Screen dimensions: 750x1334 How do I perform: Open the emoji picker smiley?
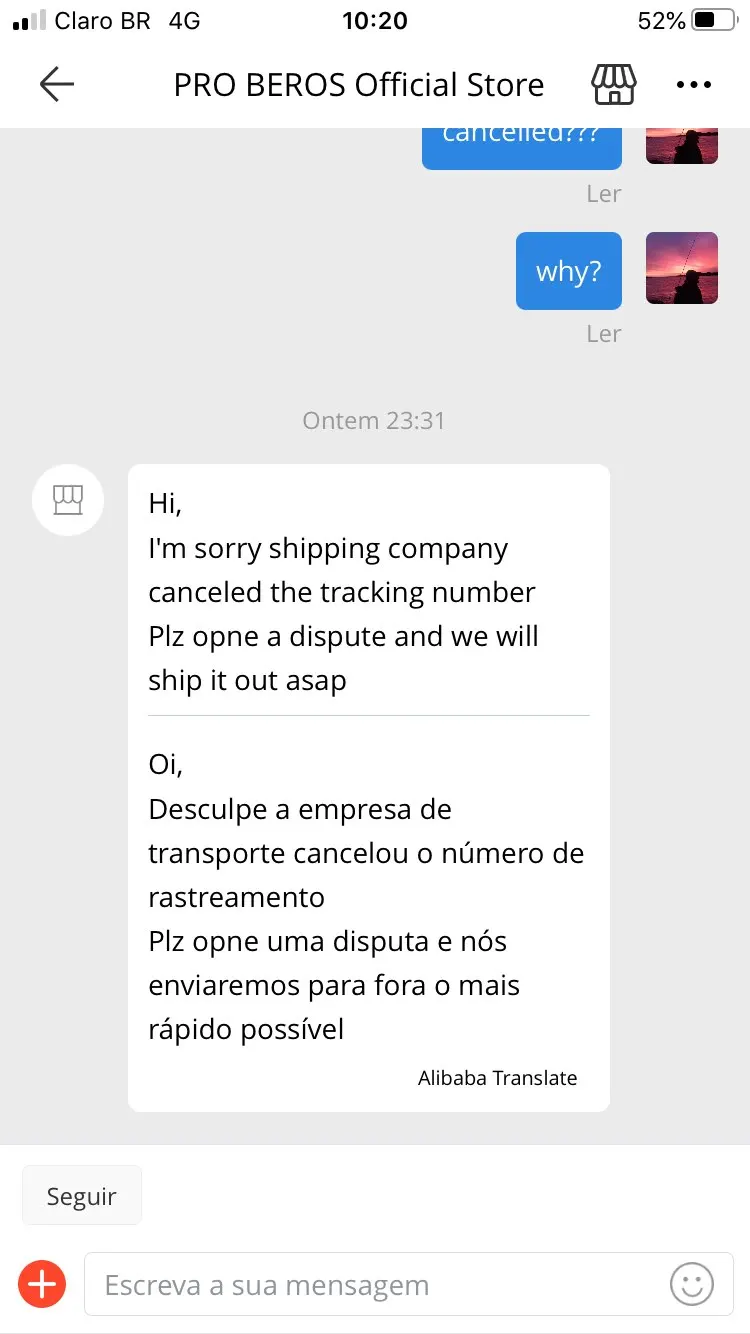[x=692, y=1284]
